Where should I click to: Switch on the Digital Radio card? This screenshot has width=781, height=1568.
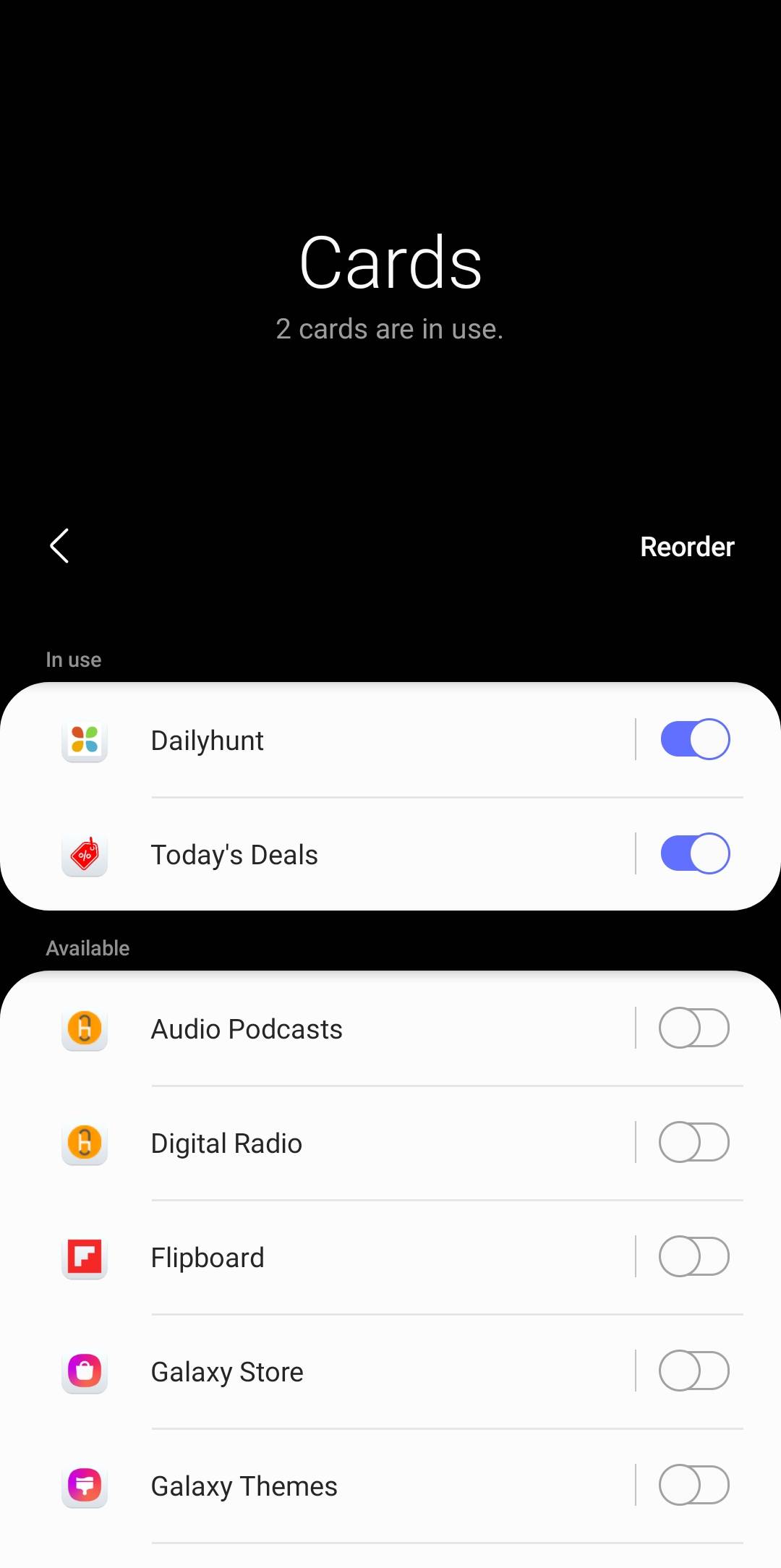pyautogui.click(x=695, y=1143)
